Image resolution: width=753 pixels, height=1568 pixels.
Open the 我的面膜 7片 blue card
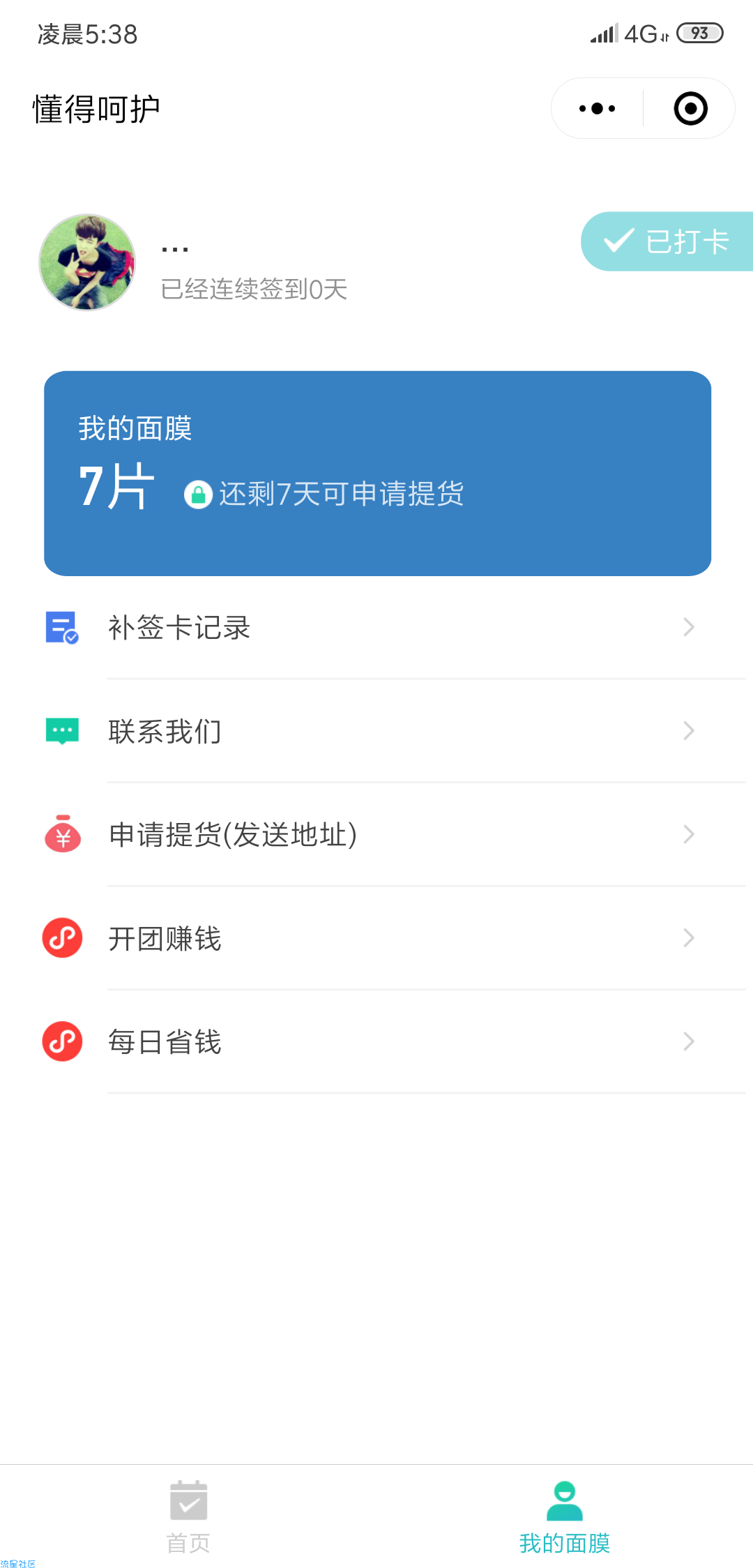click(377, 473)
